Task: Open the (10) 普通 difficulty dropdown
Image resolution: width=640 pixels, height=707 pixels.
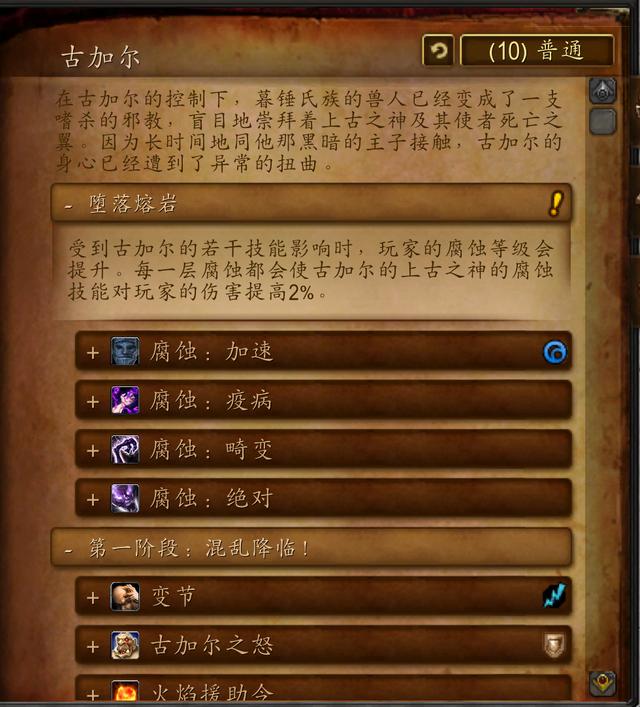Action: click(536, 51)
